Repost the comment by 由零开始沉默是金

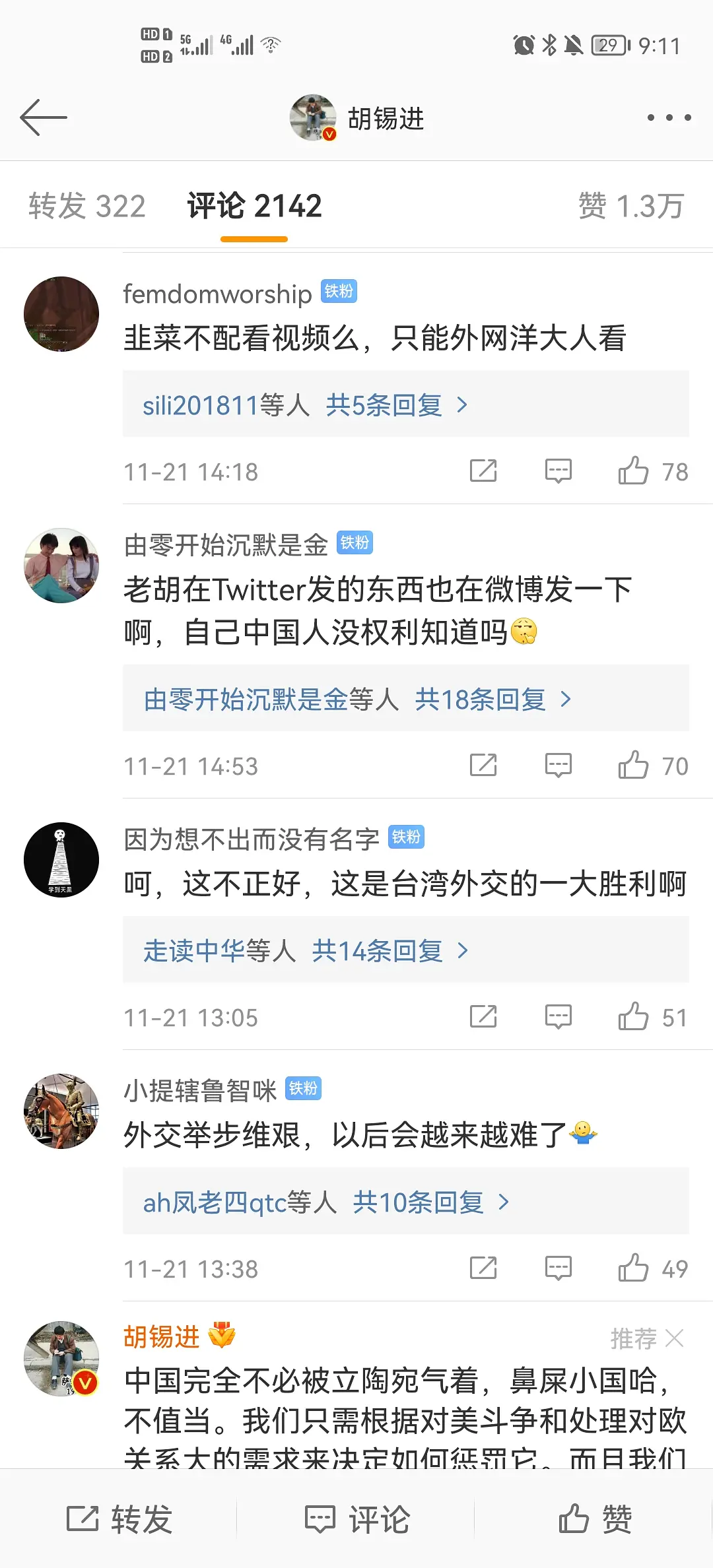click(483, 766)
